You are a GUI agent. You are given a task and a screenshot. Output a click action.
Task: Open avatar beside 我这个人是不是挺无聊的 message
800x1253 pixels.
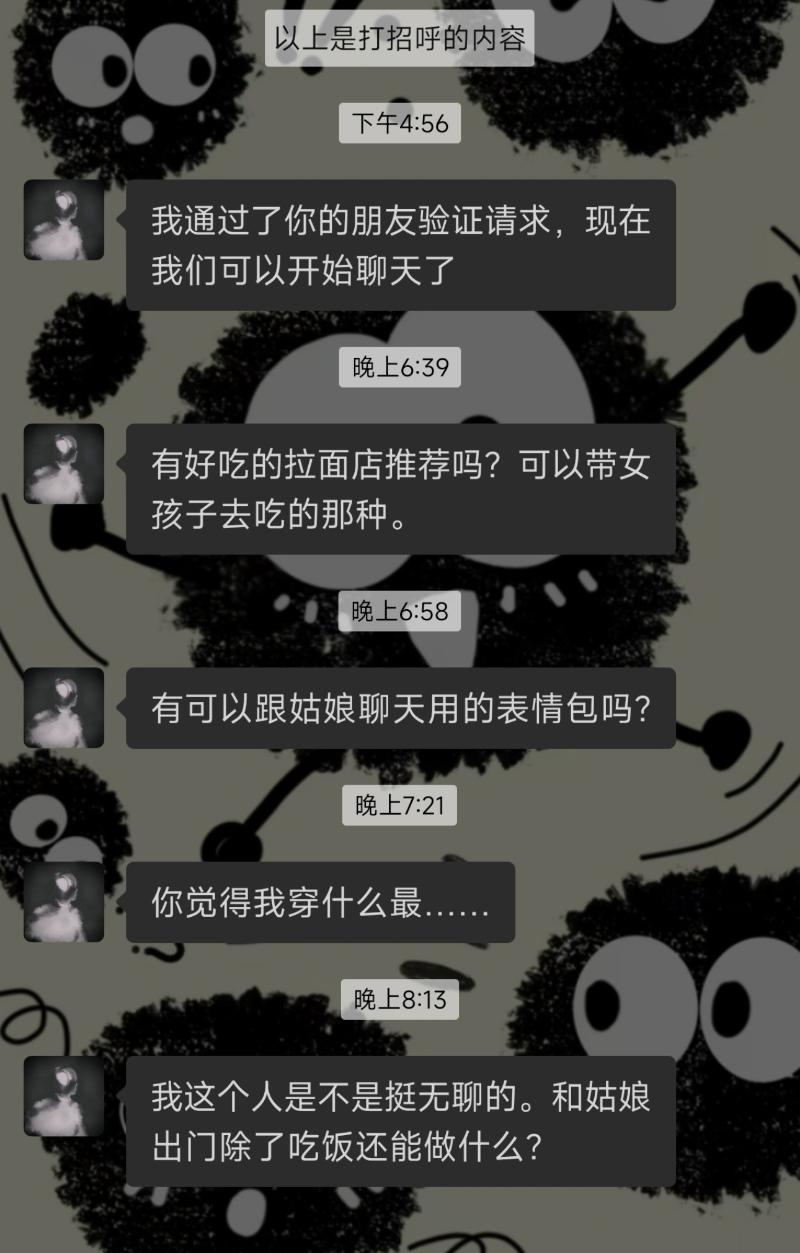[x=64, y=1096]
